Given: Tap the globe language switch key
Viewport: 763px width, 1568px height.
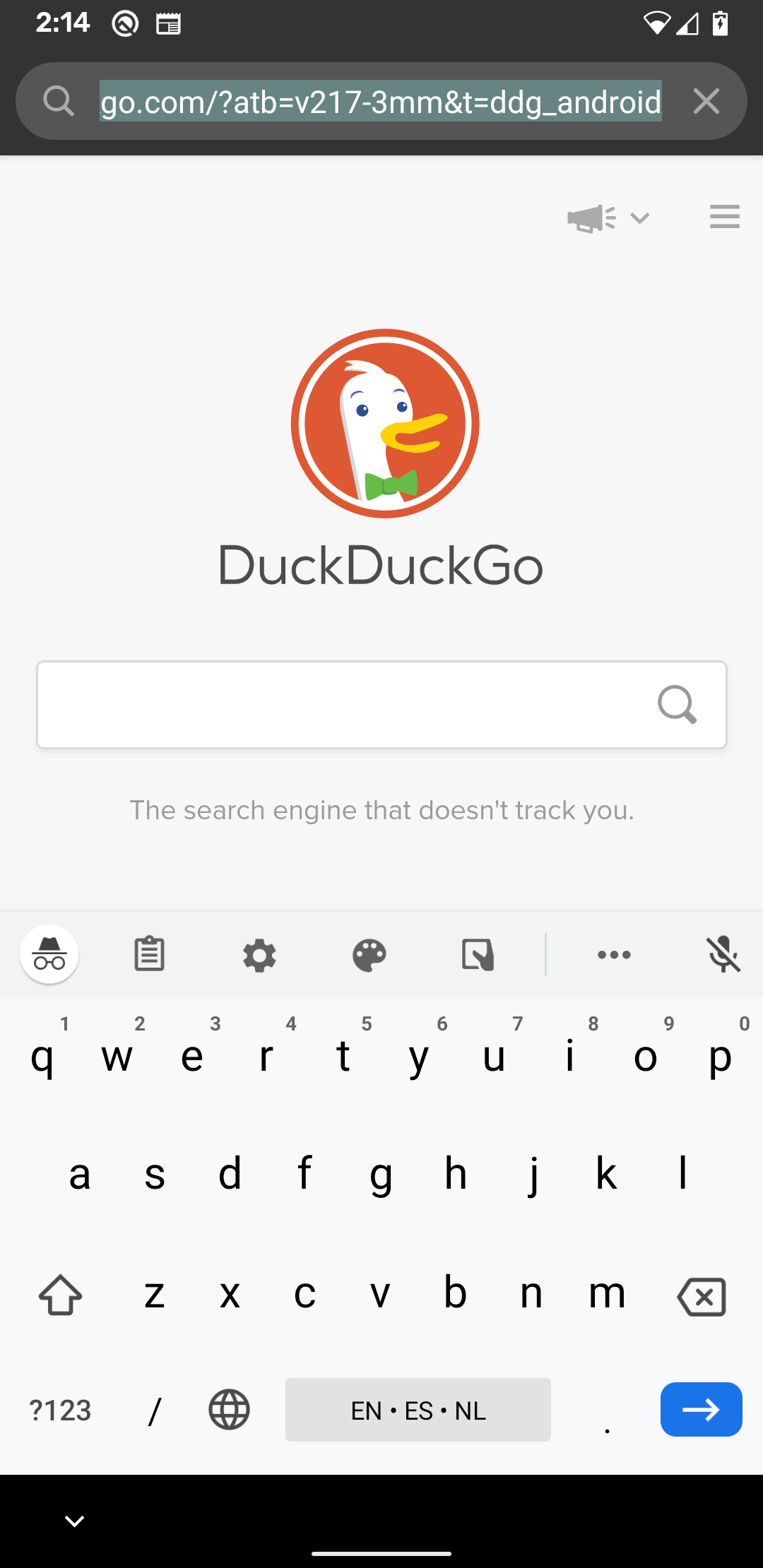Looking at the screenshot, I should 229,1410.
